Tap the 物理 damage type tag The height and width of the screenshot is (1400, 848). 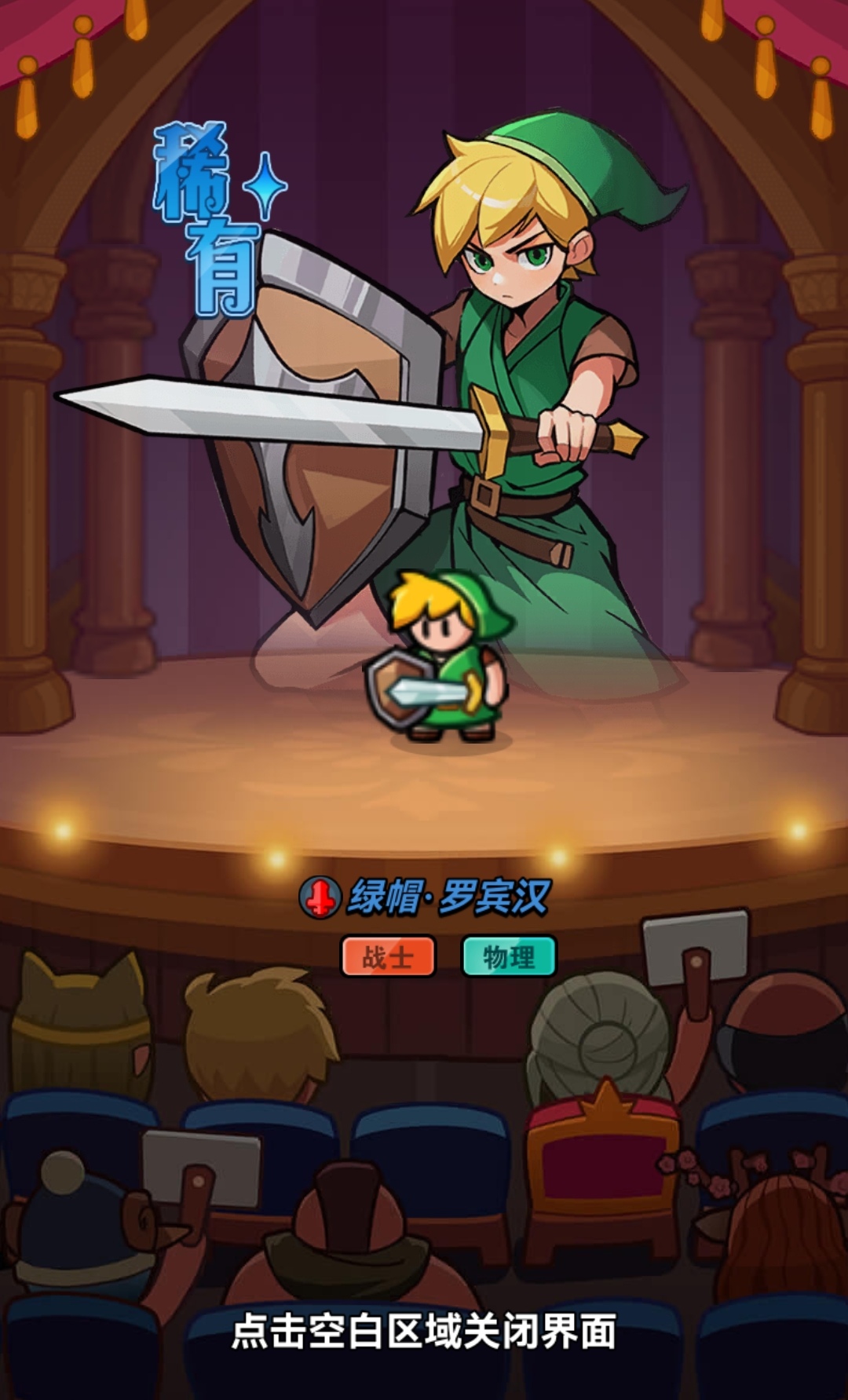pos(509,956)
